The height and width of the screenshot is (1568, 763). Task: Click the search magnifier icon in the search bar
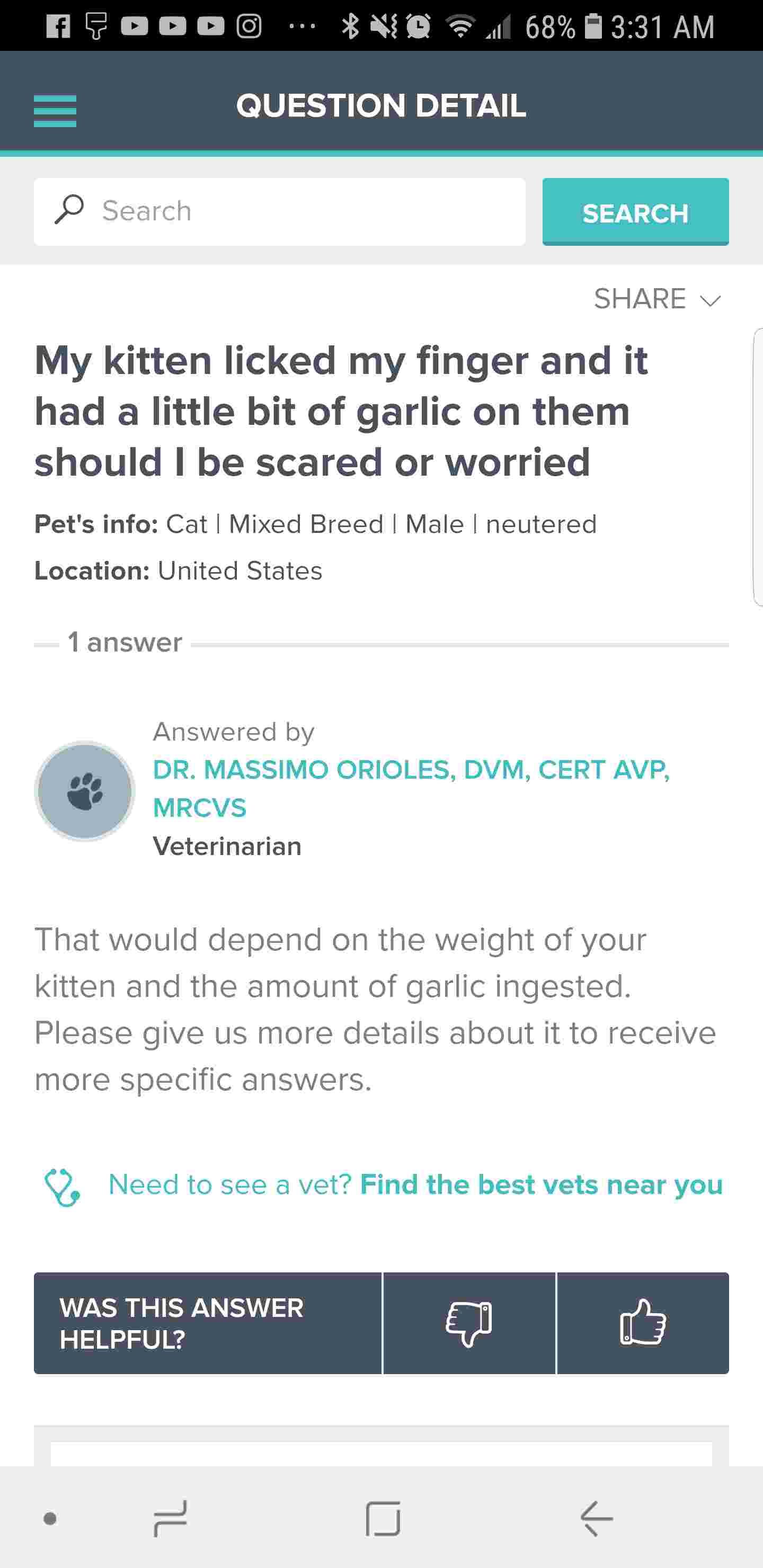click(69, 210)
